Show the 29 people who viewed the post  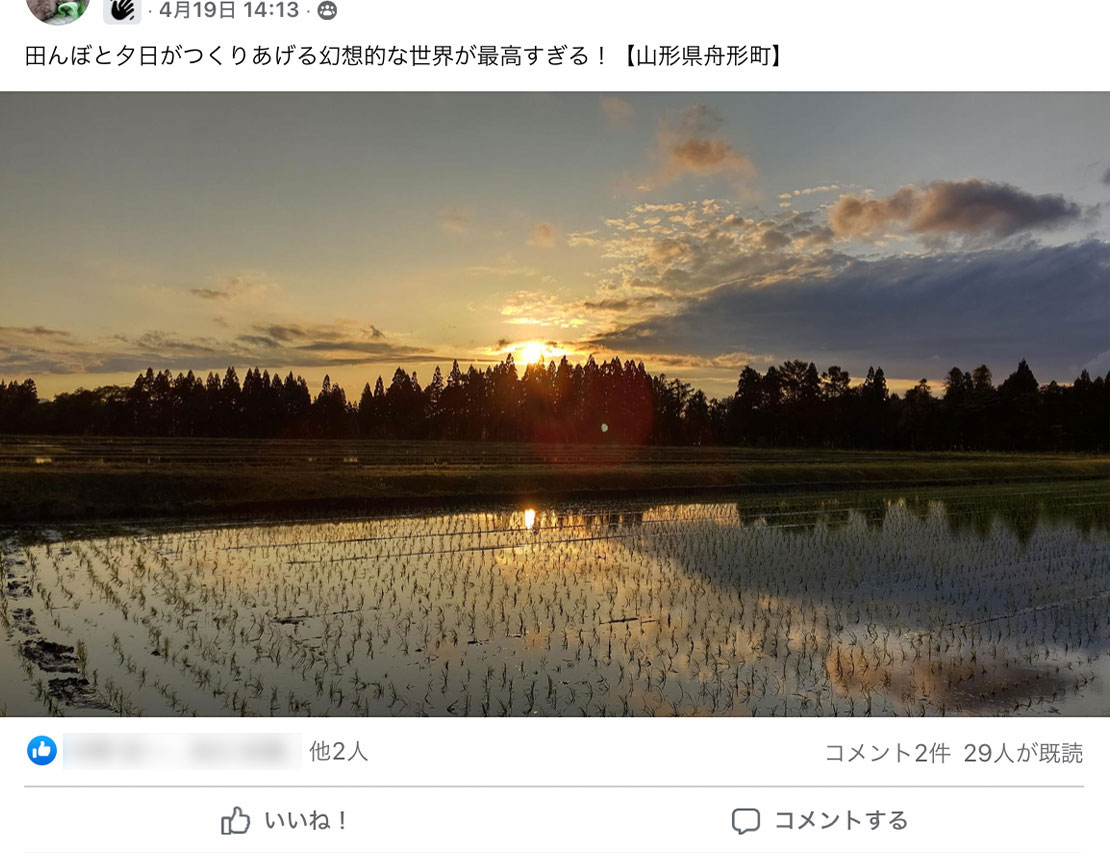tap(1023, 753)
